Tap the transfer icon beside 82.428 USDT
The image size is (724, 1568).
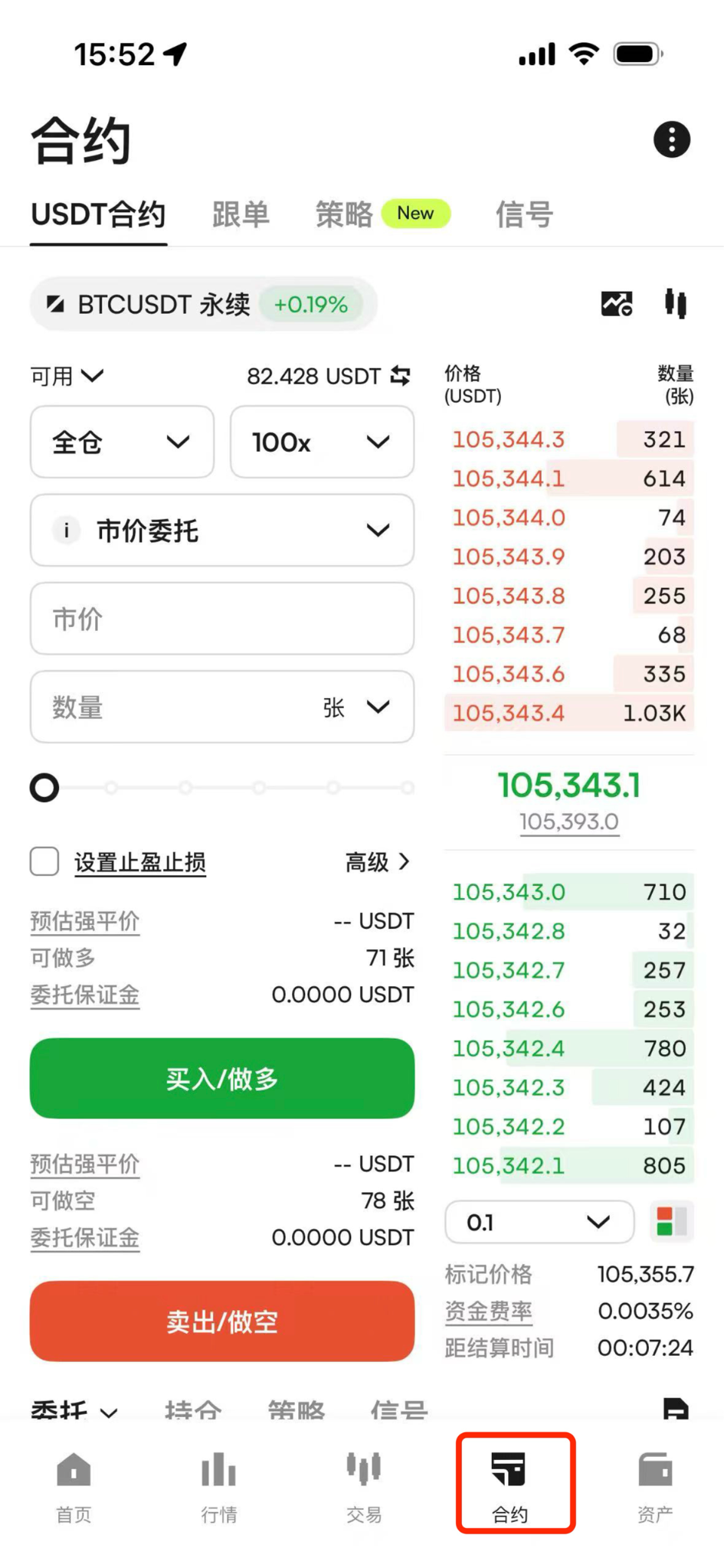[x=401, y=376]
